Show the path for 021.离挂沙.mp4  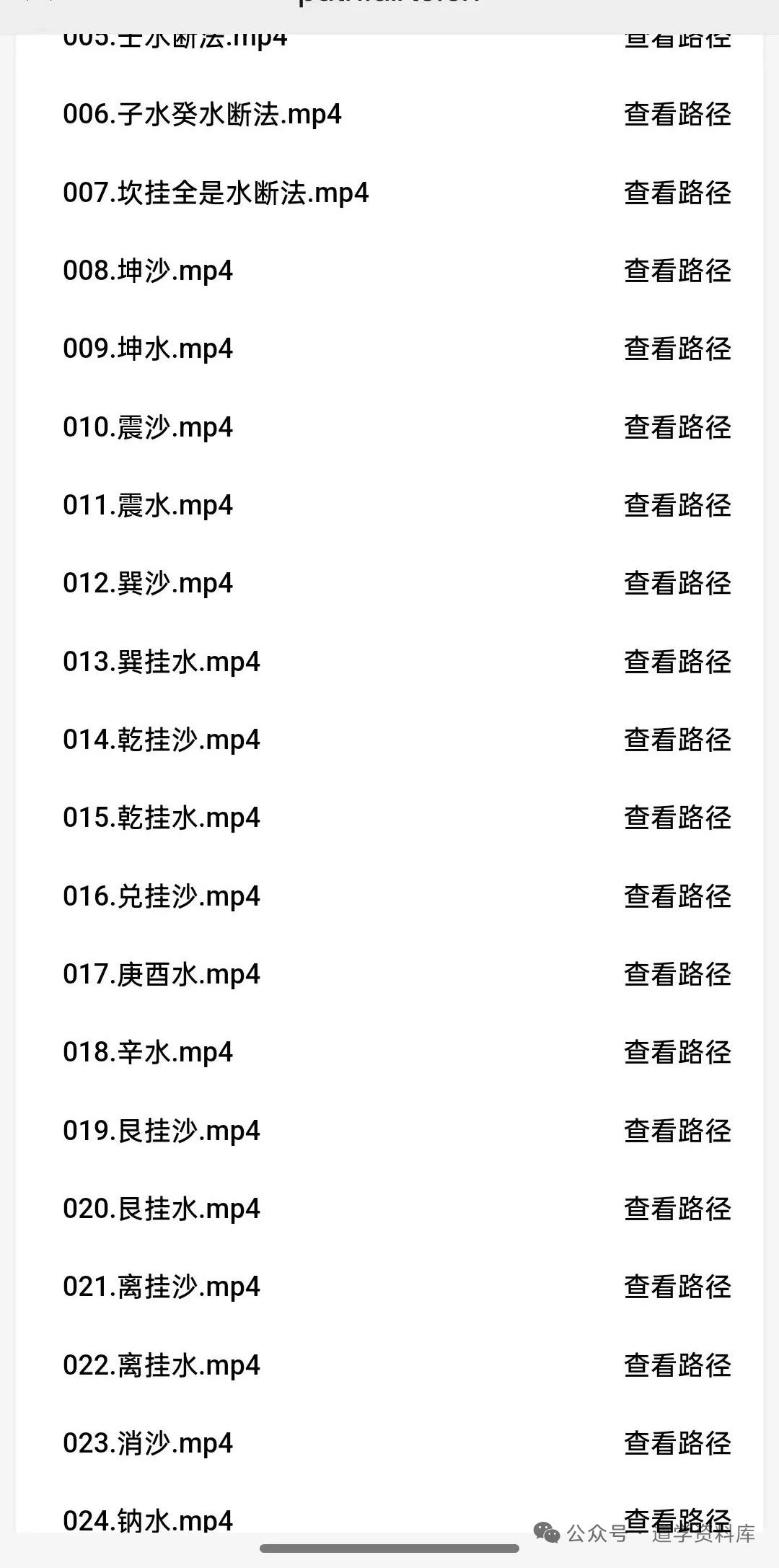[x=677, y=1287]
